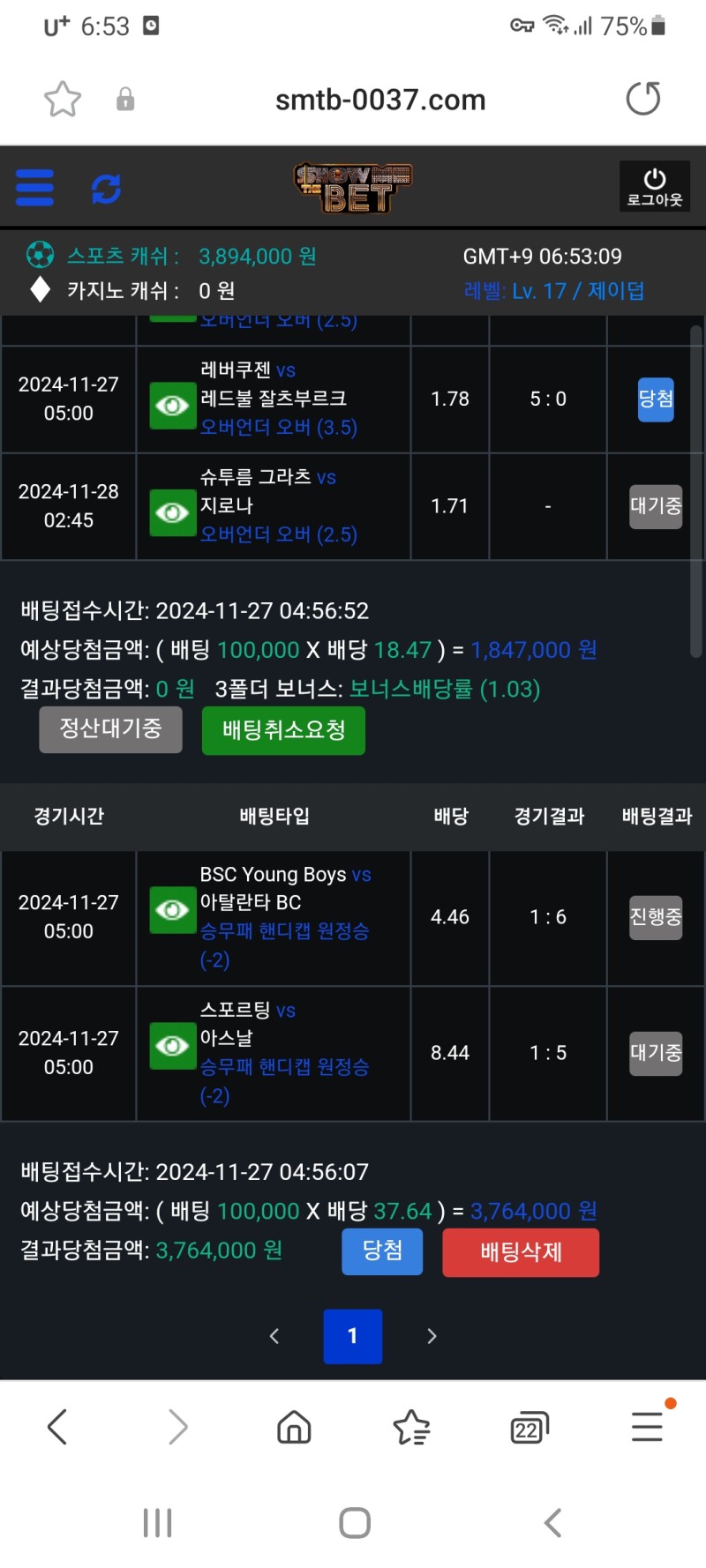Image resolution: width=706 pixels, height=1568 pixels.
Task: Tap the blue refresh icon
Action: pyautogui.click(x=106, y=189)
